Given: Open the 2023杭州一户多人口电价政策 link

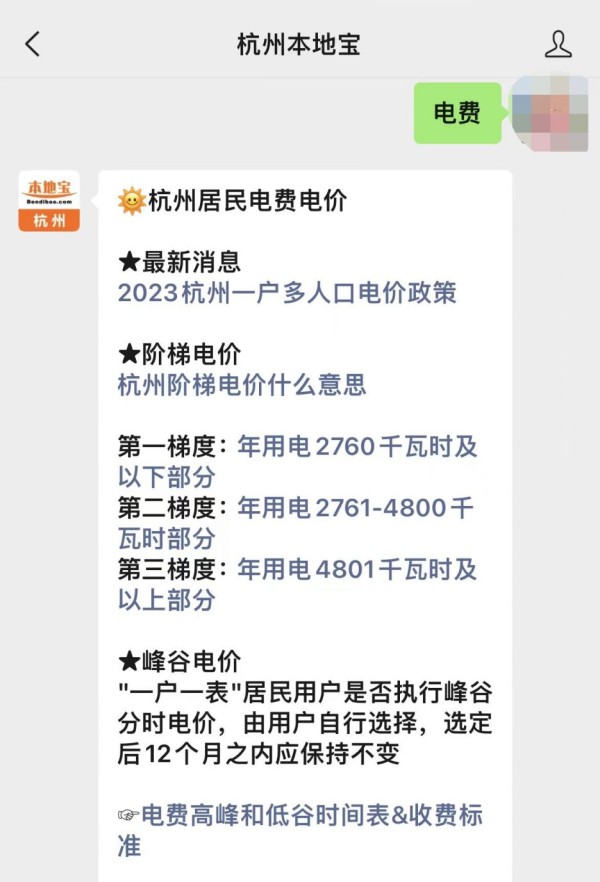Looking at the screenshot, I should pos(287,293).
